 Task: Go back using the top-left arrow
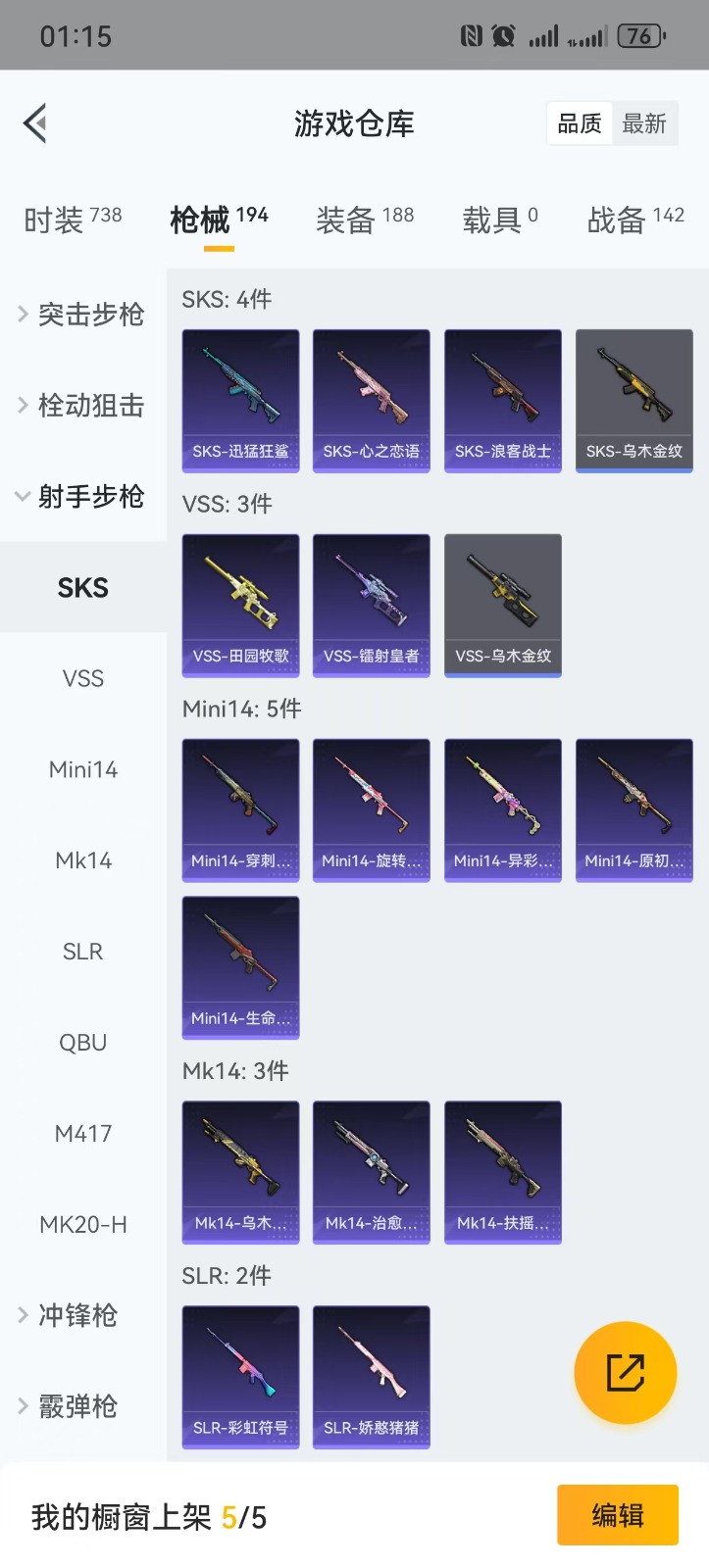click(x=35, y=123)
